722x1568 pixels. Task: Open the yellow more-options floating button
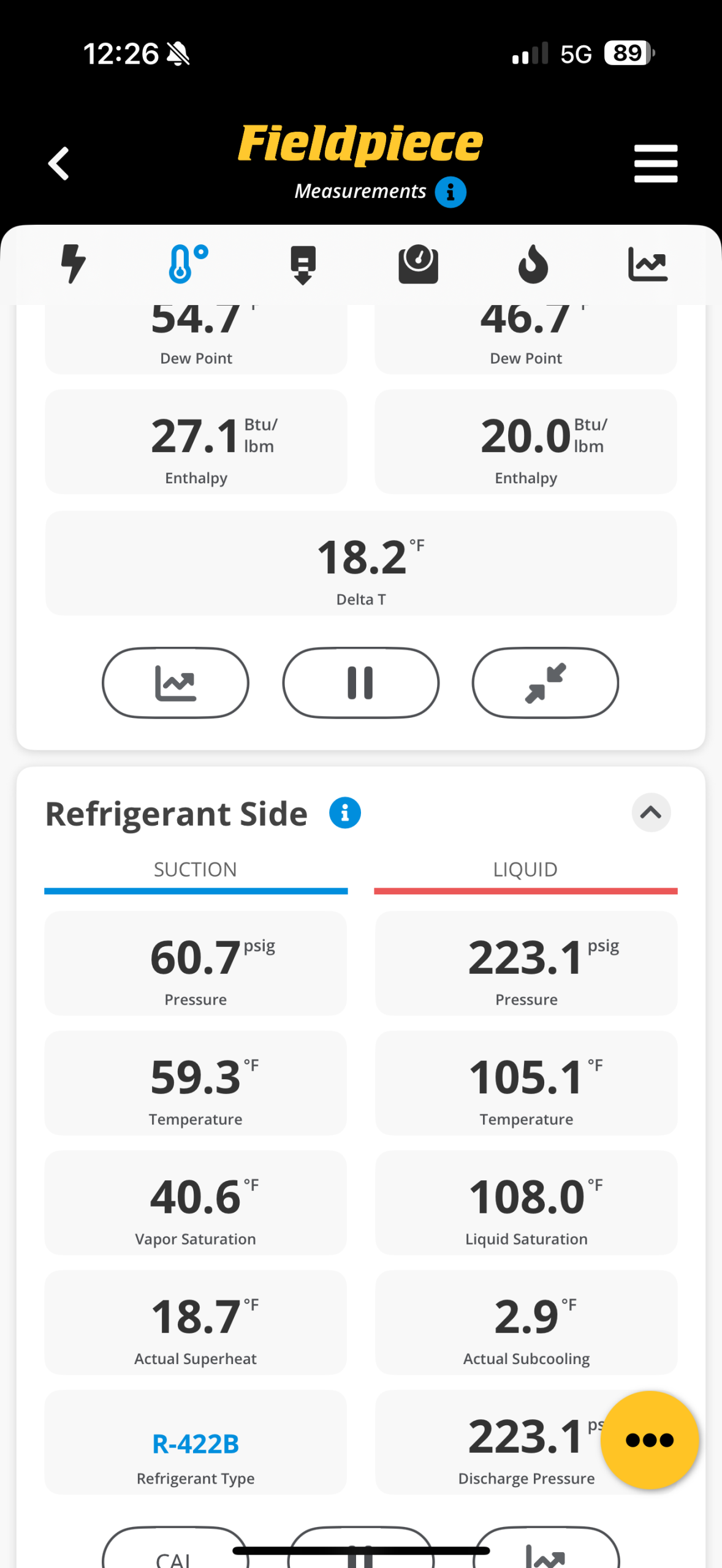649,1439
